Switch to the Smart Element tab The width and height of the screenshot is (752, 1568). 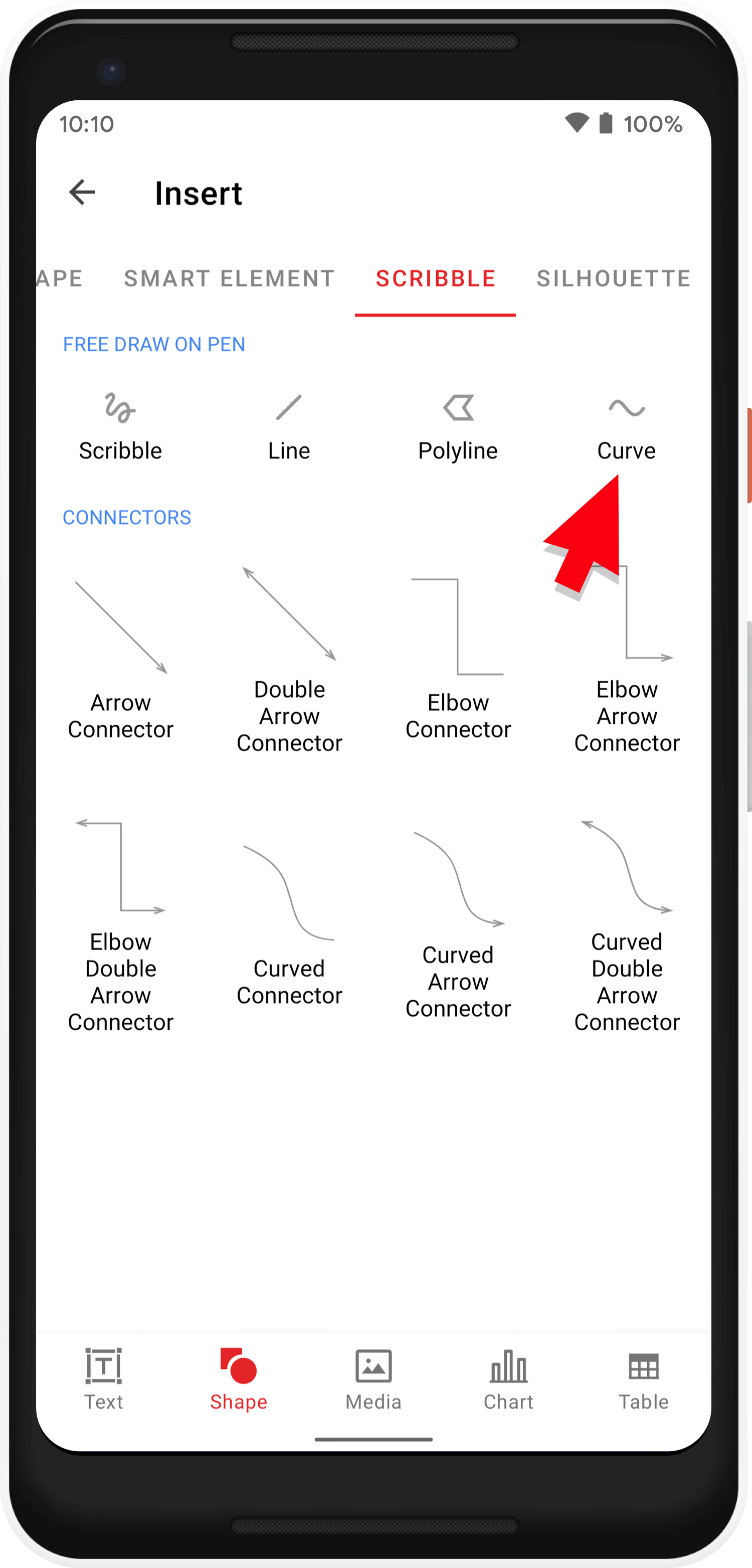(x=230, y=279)
